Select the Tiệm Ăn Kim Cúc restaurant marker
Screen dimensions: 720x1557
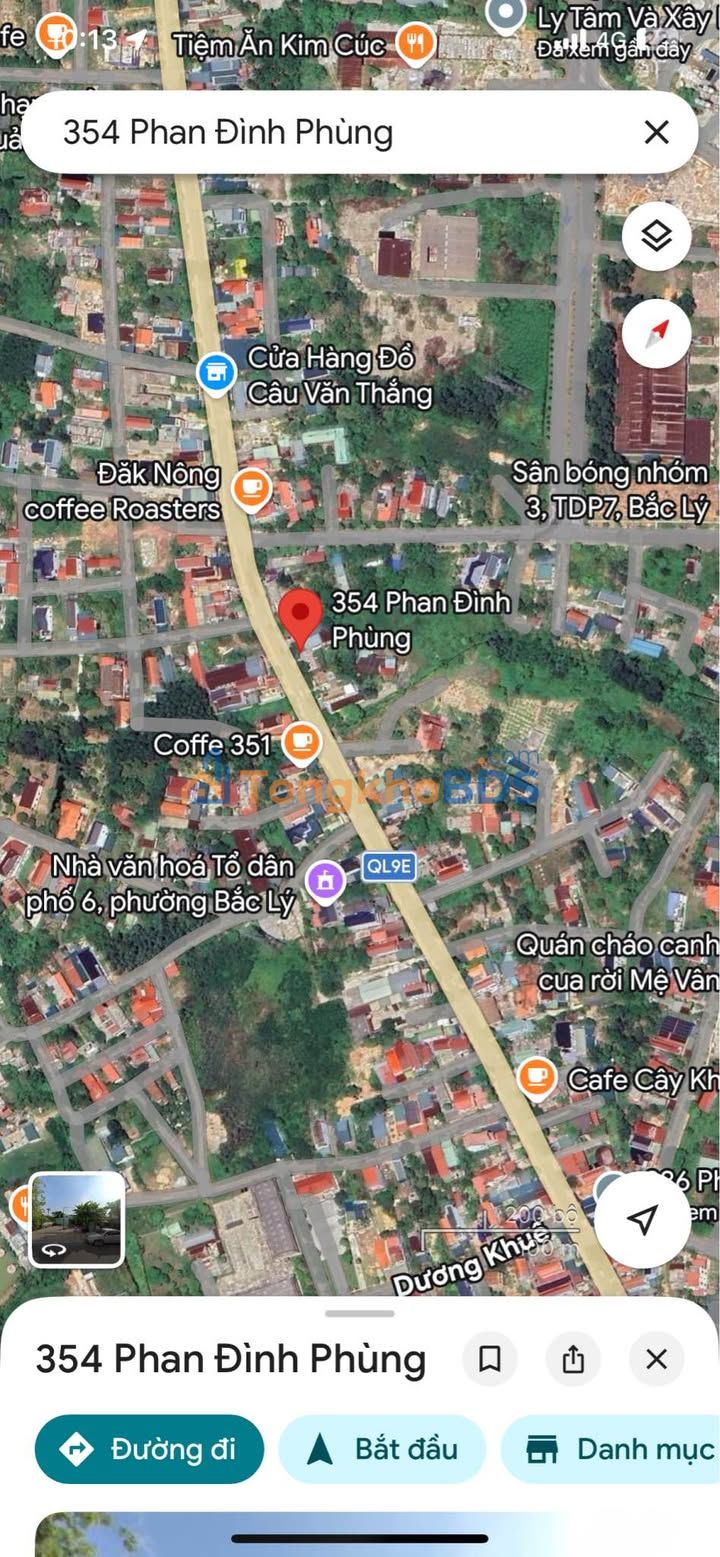[413, 42]
